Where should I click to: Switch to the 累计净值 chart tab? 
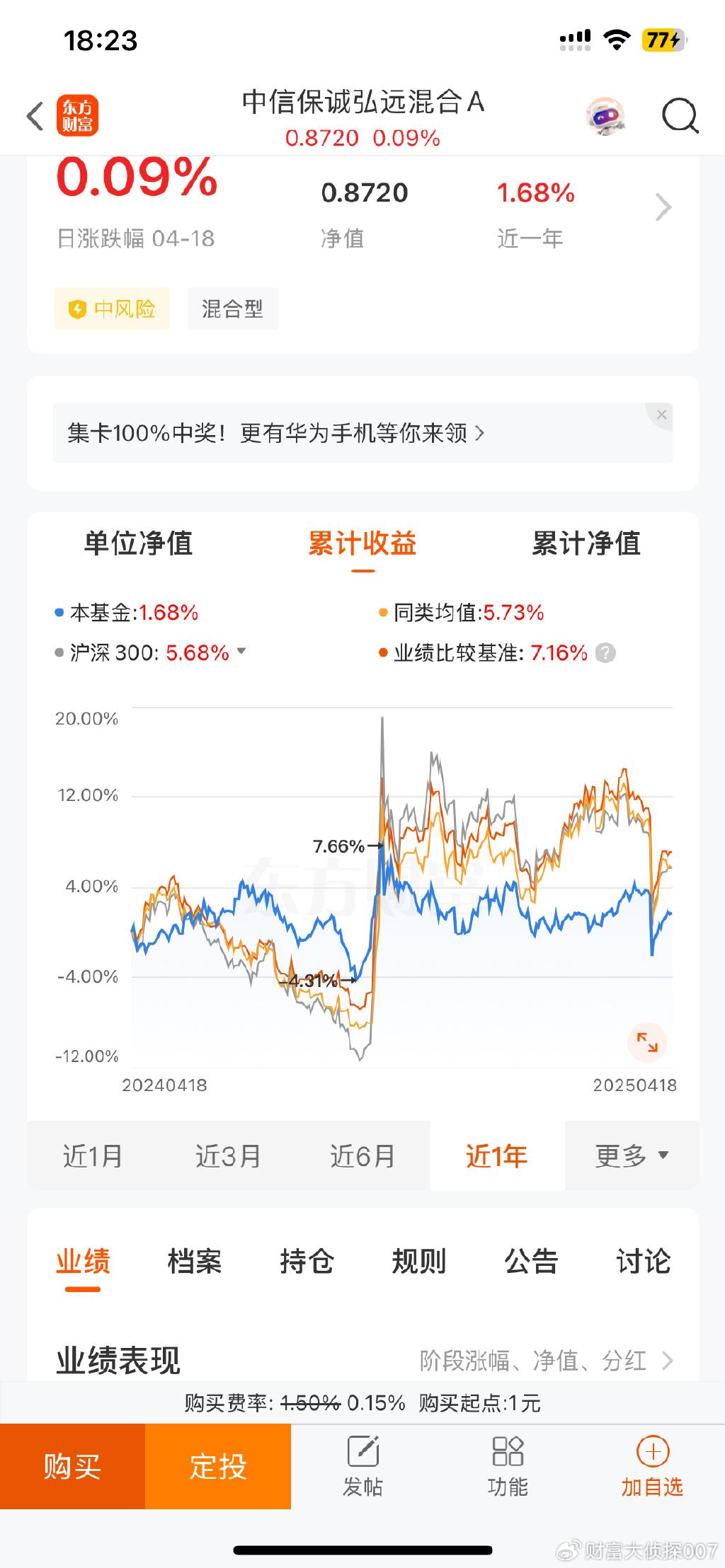click(x=586, y=543)
